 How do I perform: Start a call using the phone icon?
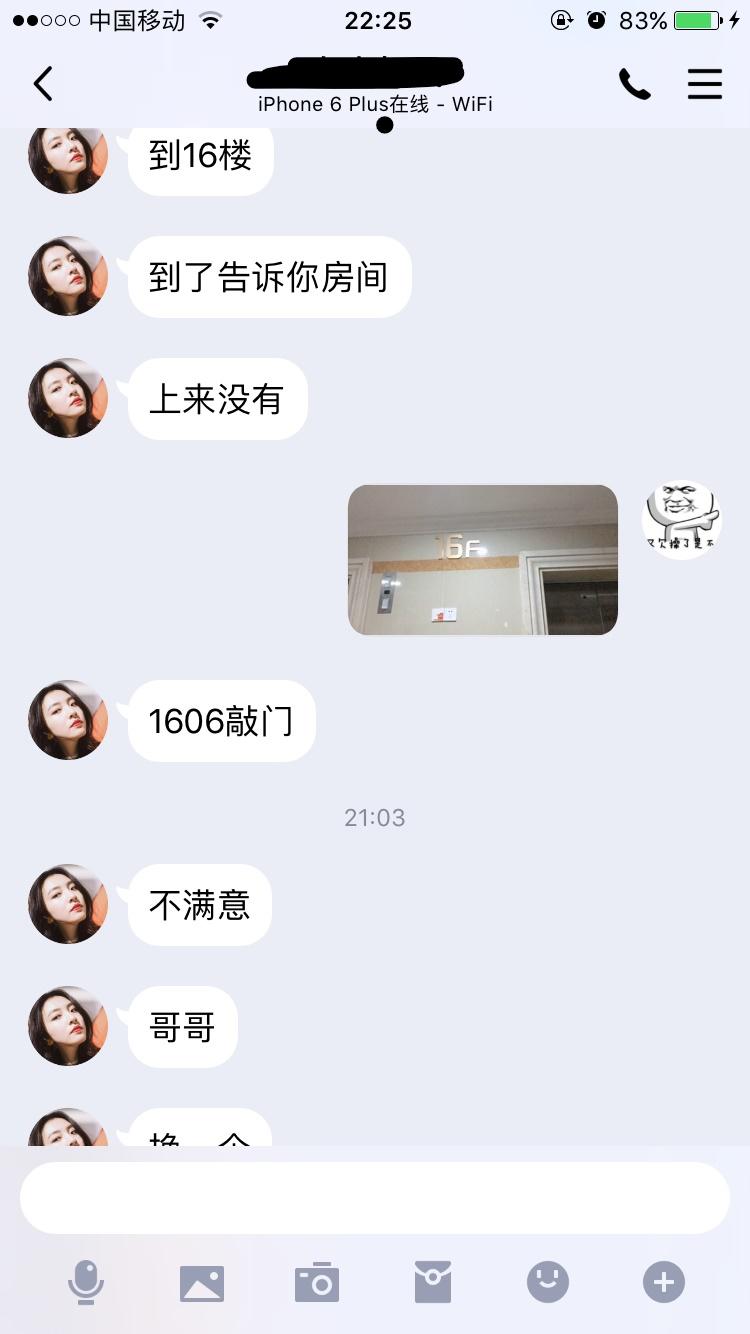(x=635, y=84)
